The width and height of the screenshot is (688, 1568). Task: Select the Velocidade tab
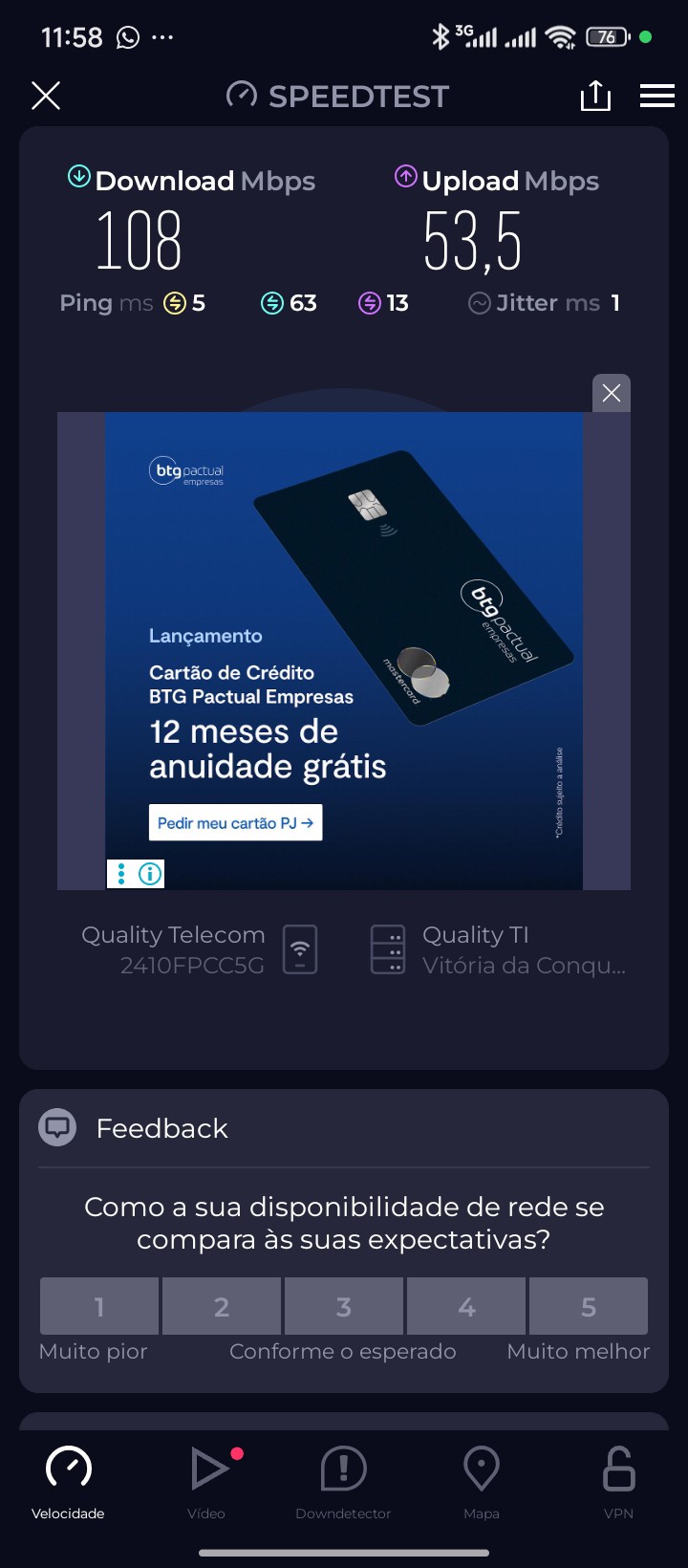click(x=68, y=1480)
